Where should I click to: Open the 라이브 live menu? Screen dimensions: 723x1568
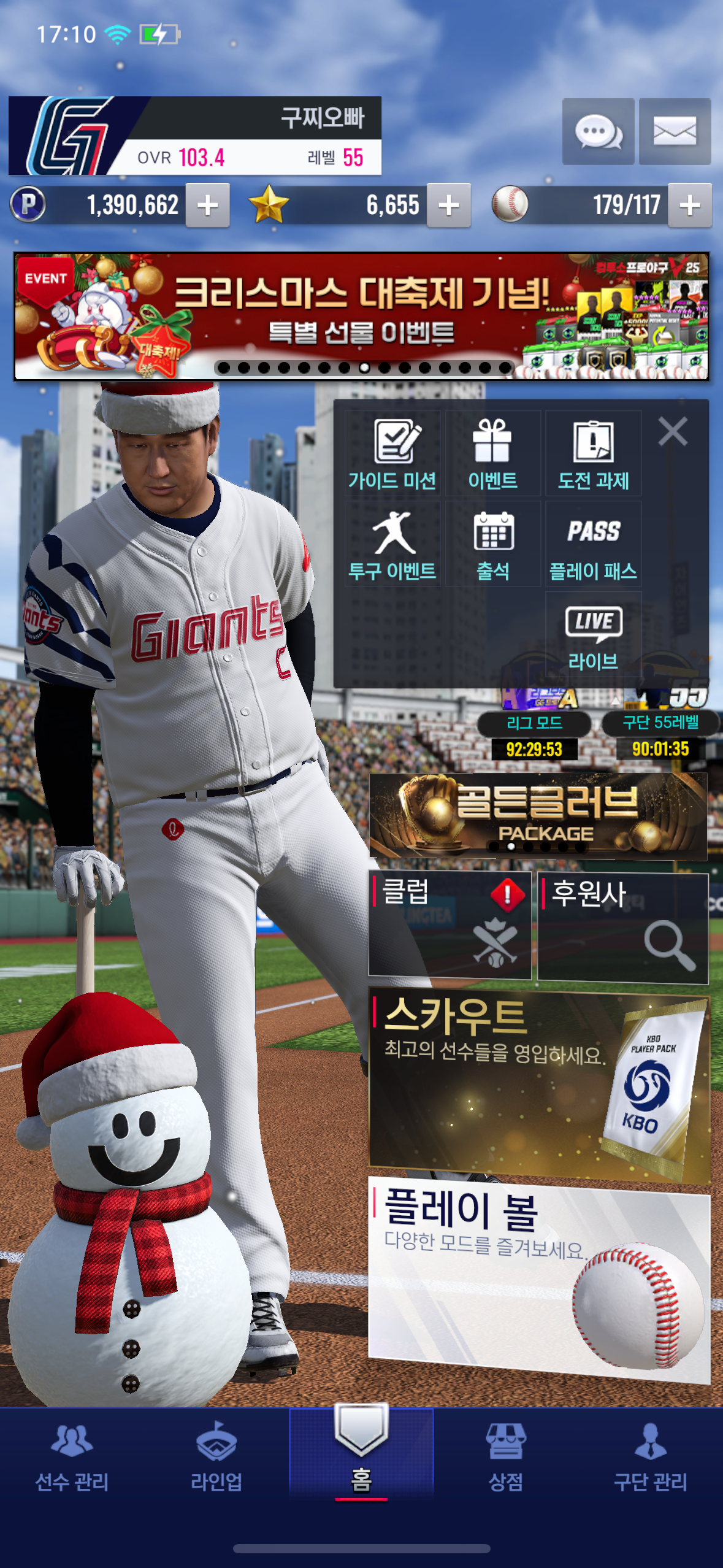click(594, 635)
